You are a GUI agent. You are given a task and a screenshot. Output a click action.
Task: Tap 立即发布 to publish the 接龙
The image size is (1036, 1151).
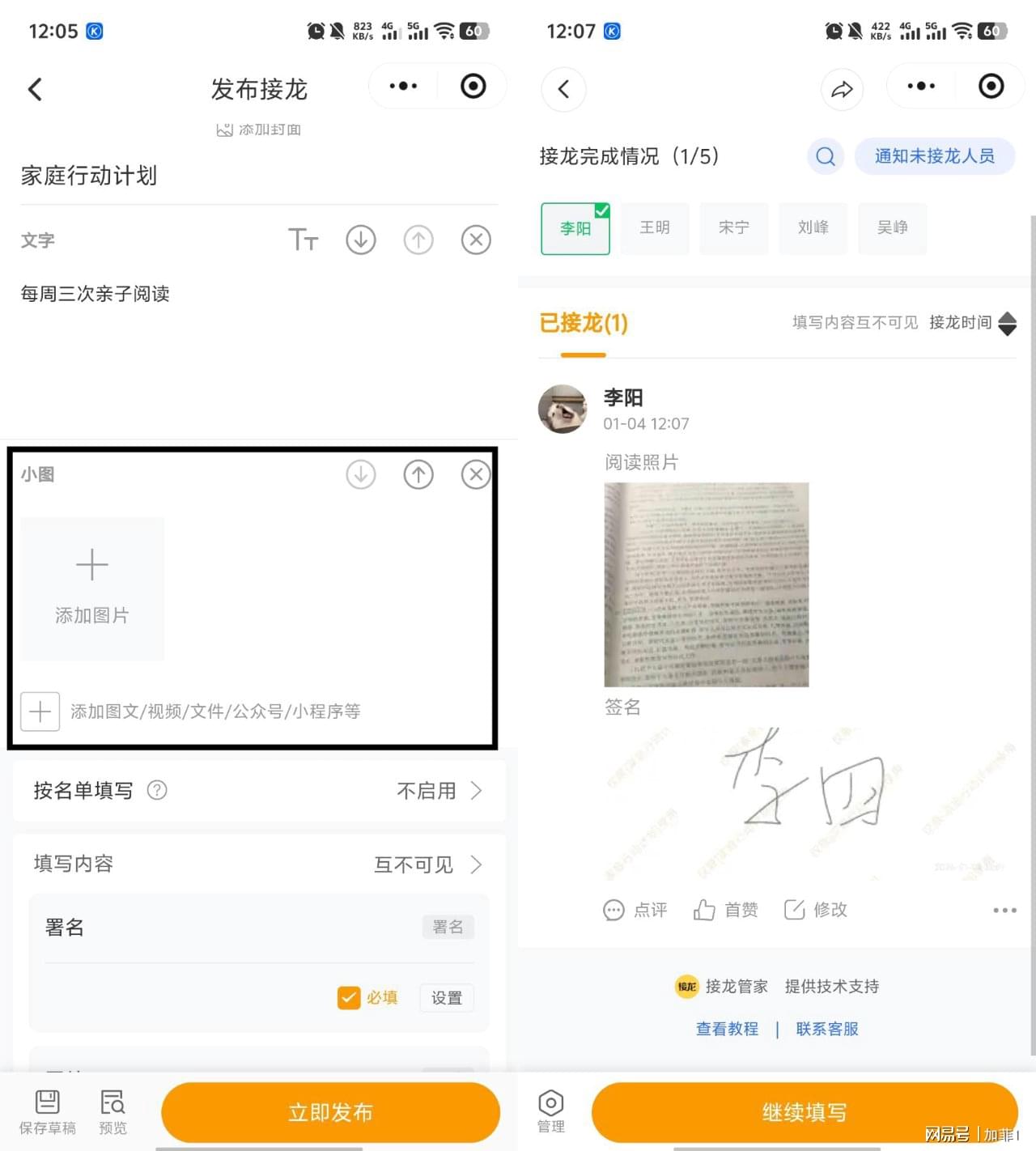(330, 1112)
